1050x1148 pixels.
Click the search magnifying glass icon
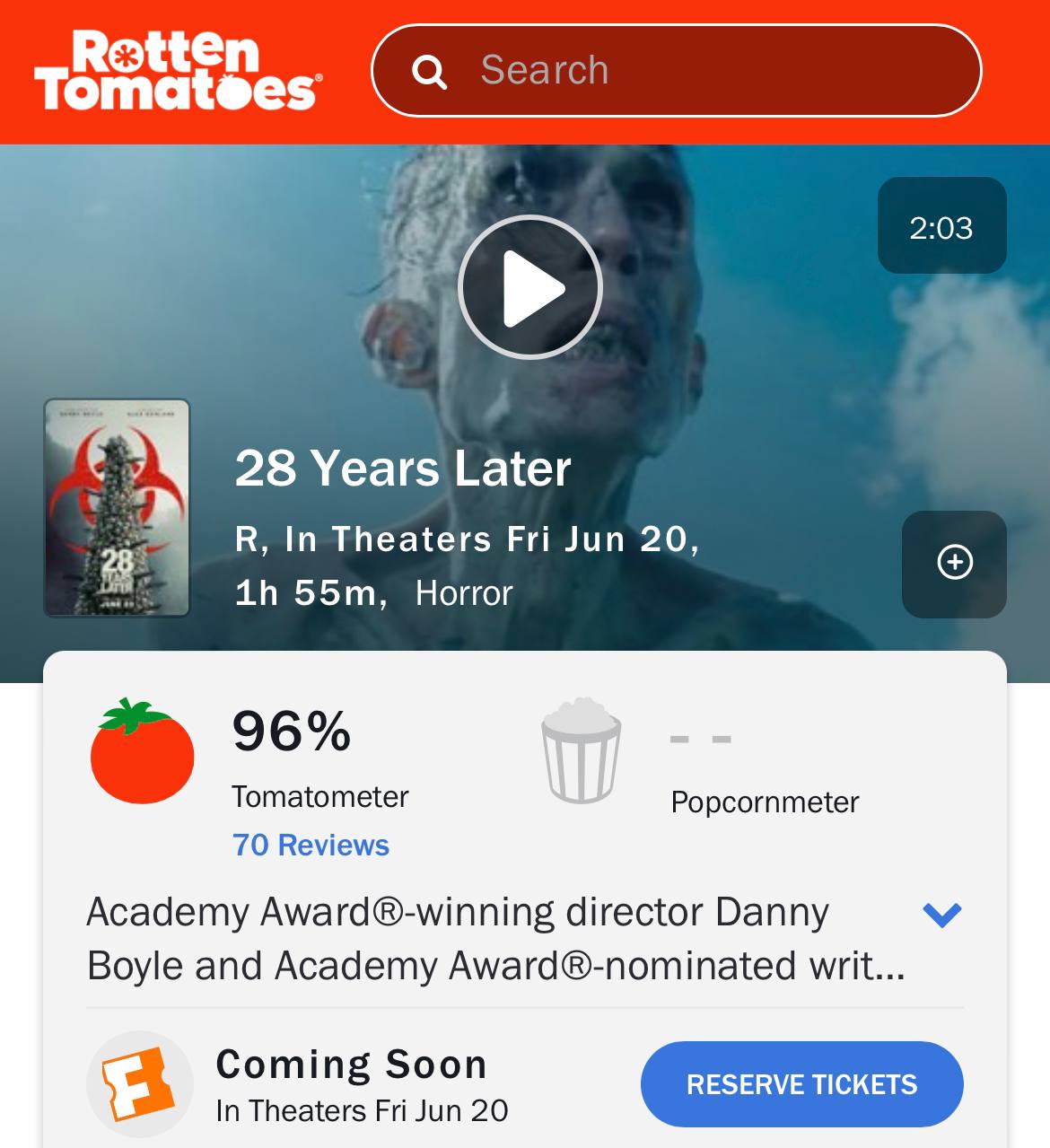click(x=433, y=71)
